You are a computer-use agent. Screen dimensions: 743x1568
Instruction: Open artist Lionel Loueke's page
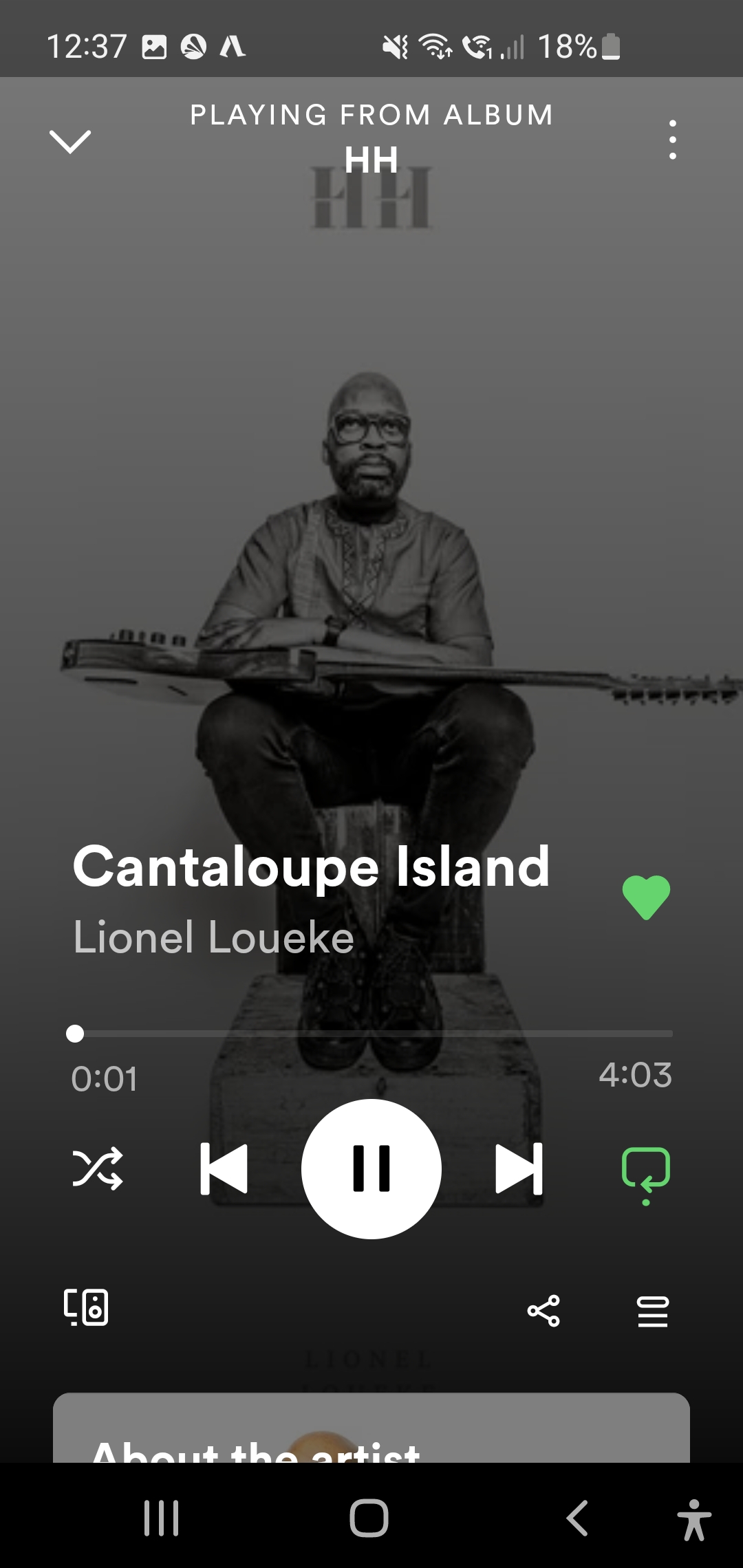[213, 937]
